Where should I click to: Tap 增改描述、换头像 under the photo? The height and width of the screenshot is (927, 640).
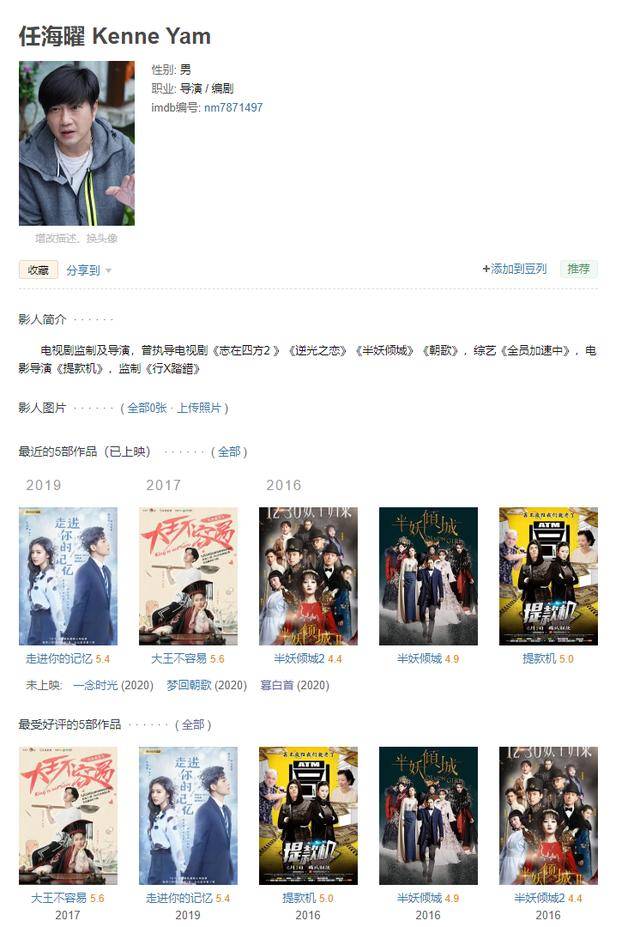point(77,239)
